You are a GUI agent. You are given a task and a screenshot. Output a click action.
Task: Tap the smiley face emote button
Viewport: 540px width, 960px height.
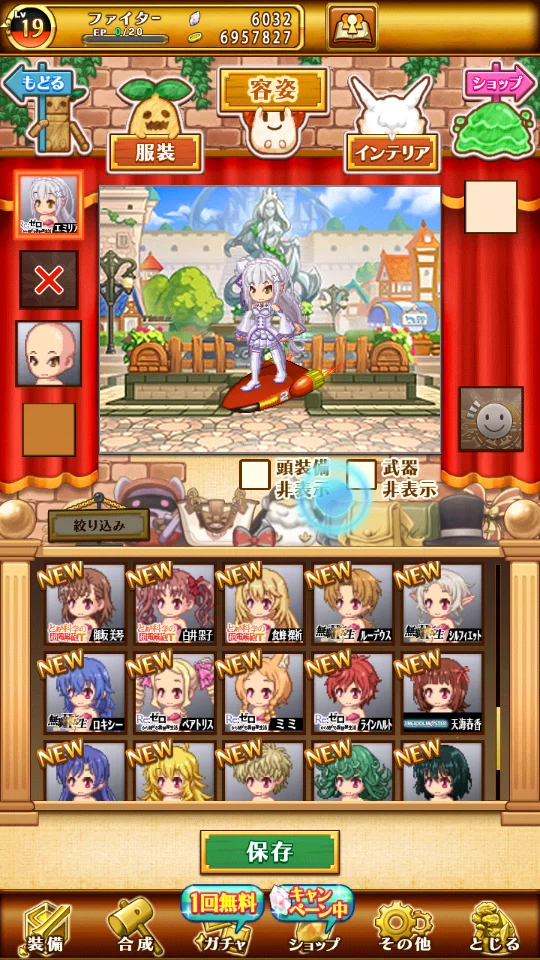[492, 419]
